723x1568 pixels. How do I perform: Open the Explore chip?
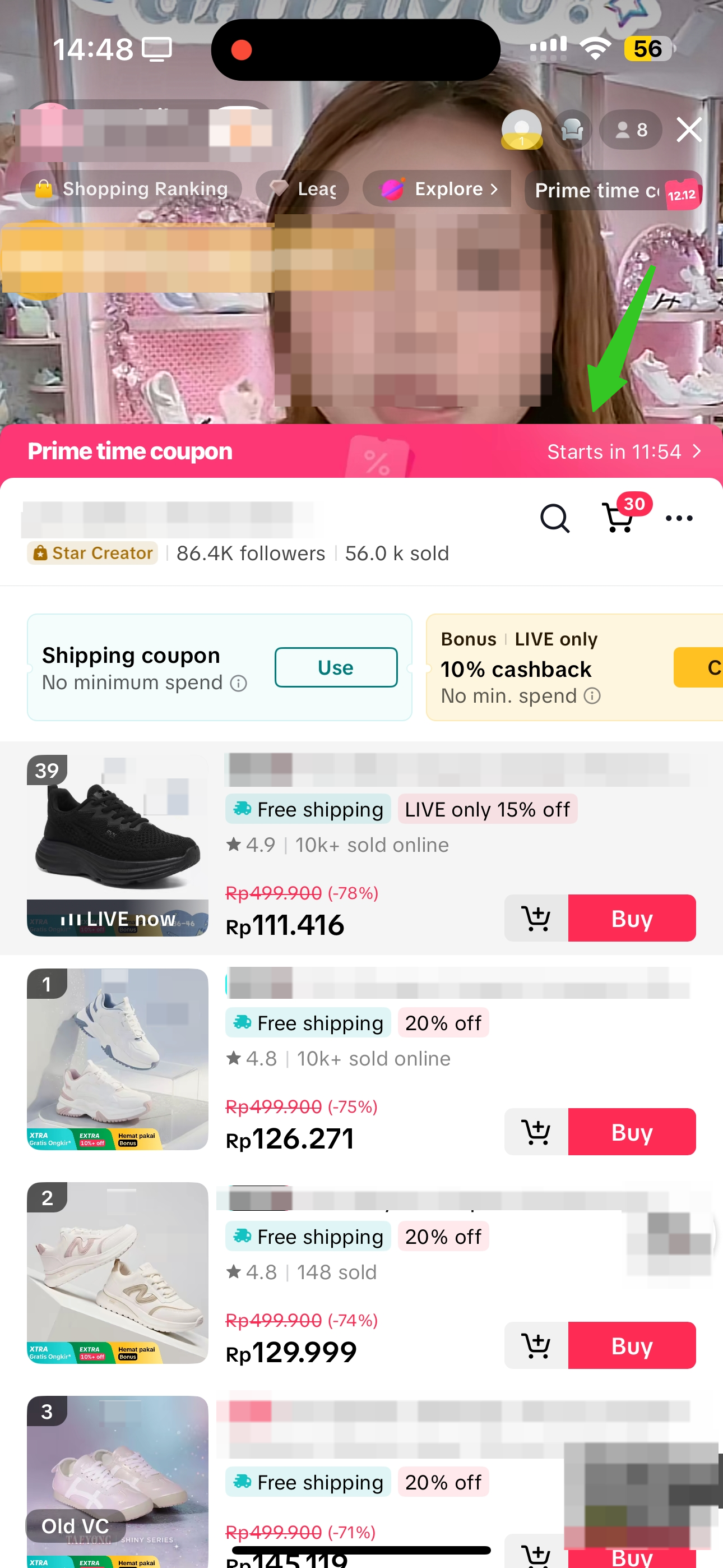(x=437, y=188)
